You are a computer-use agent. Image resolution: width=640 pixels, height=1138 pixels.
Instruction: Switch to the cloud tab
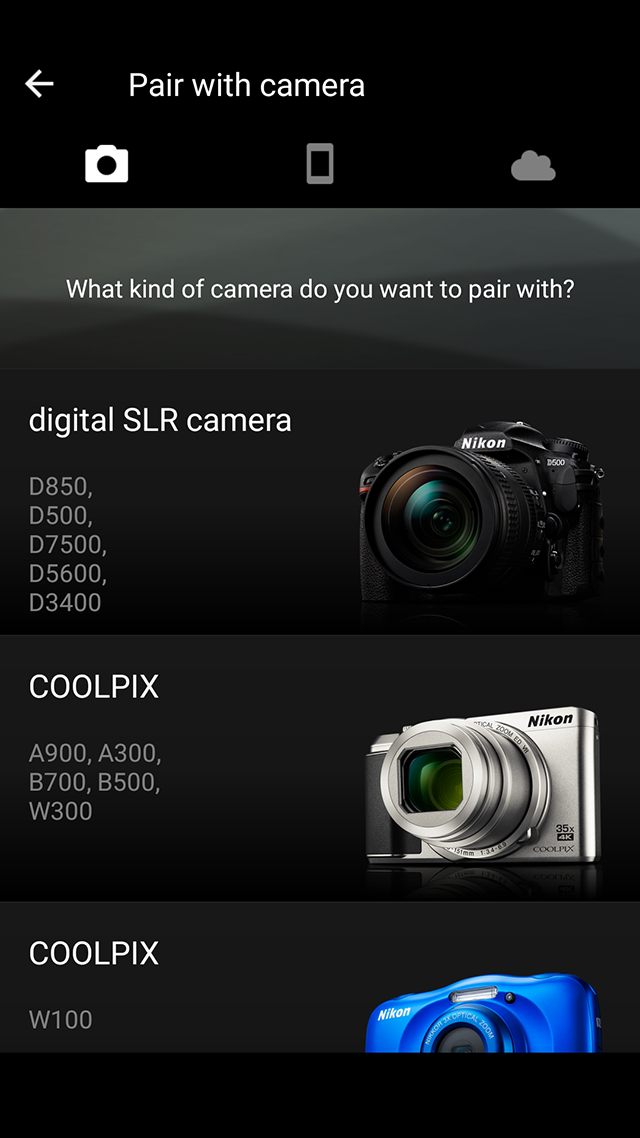[533, 165]
